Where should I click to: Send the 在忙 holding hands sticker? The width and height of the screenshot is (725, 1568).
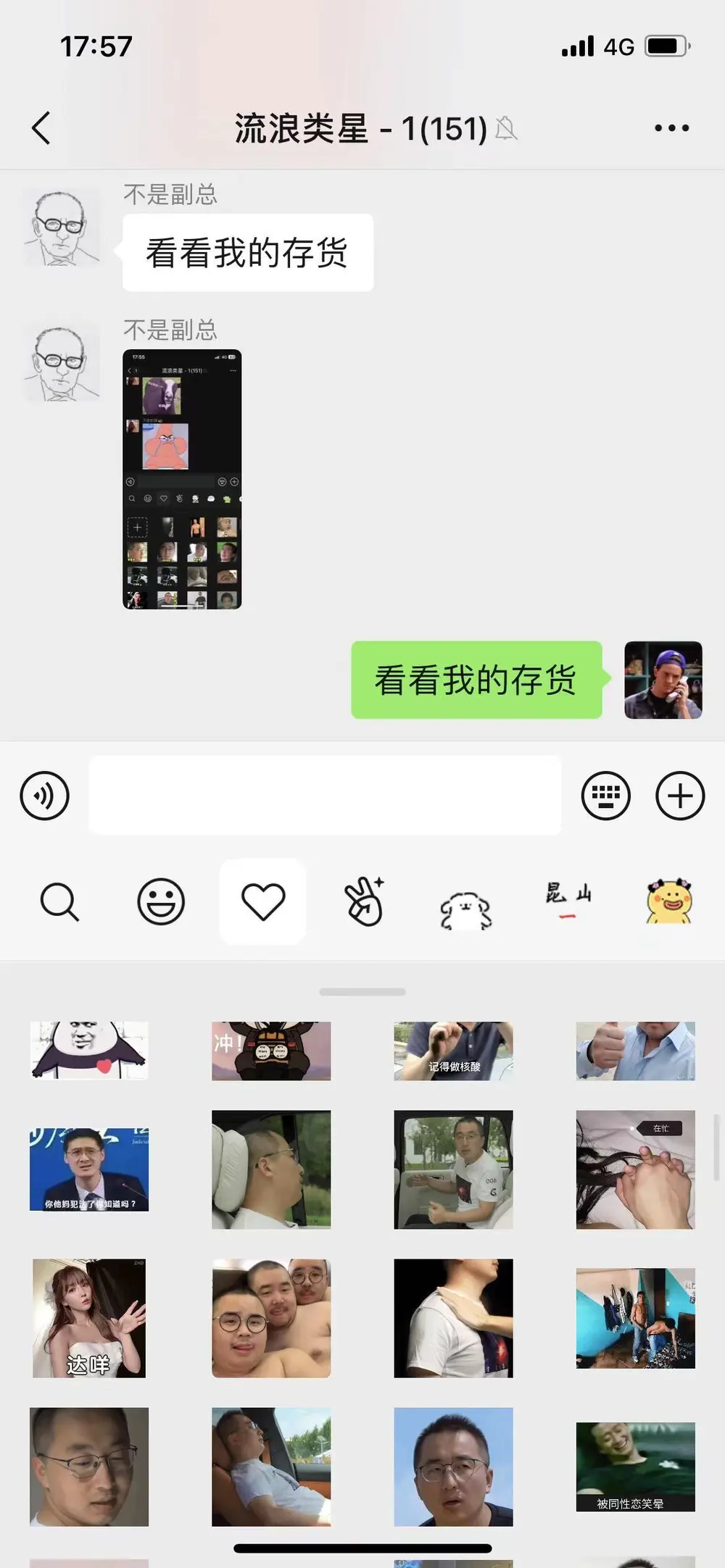coord(635,1169)
